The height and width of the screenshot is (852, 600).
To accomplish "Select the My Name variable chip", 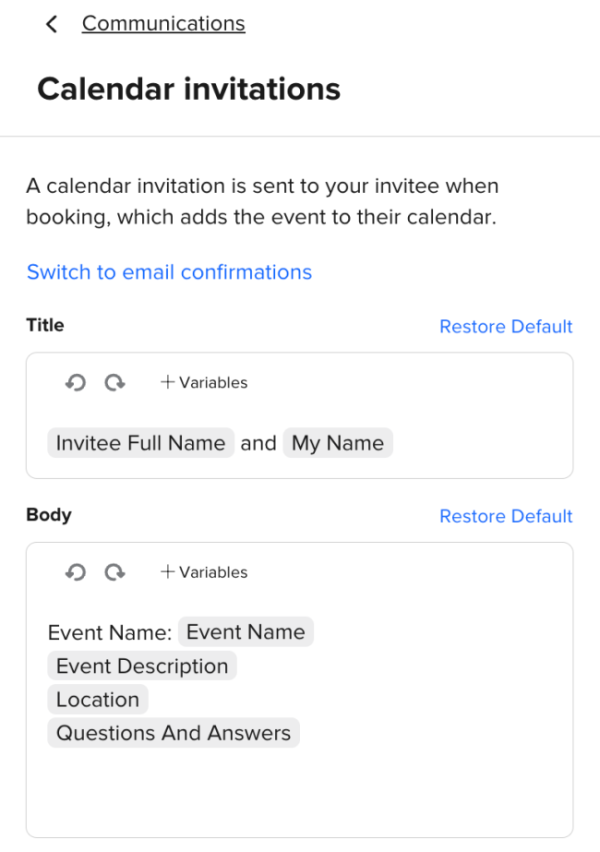I will [x=337, y=443].
